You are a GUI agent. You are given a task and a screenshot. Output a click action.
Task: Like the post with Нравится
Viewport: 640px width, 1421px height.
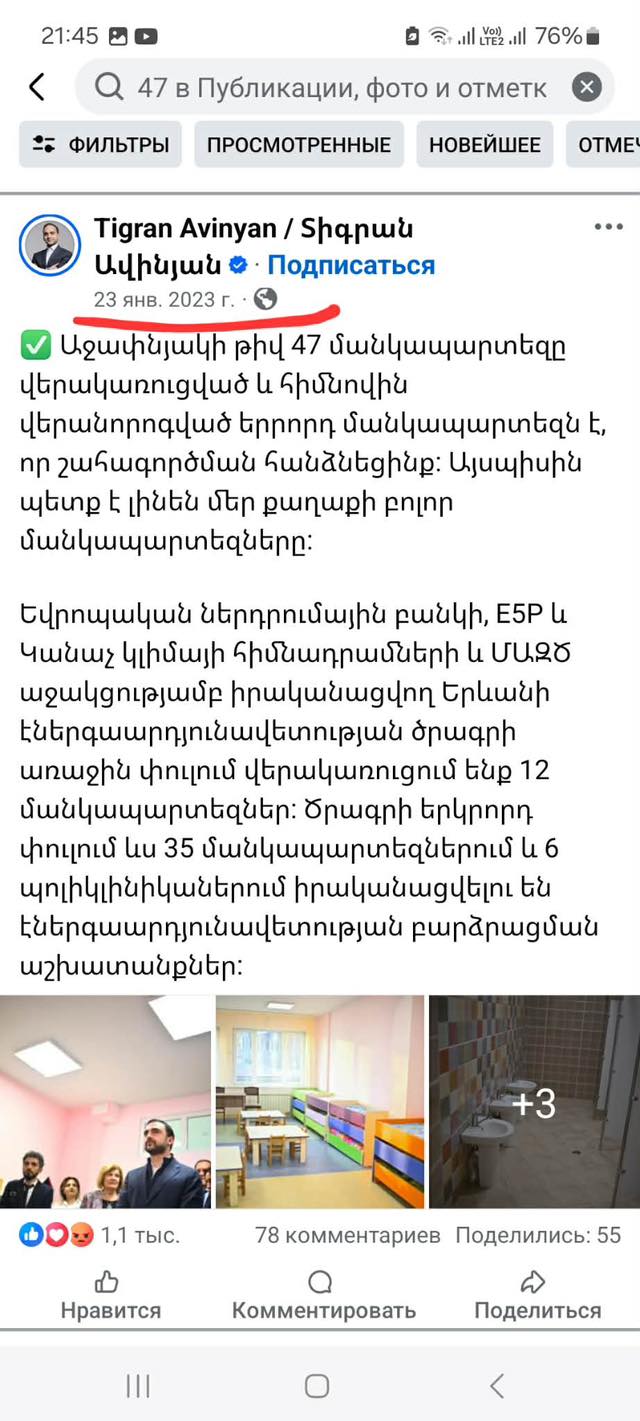point(110,1295)
